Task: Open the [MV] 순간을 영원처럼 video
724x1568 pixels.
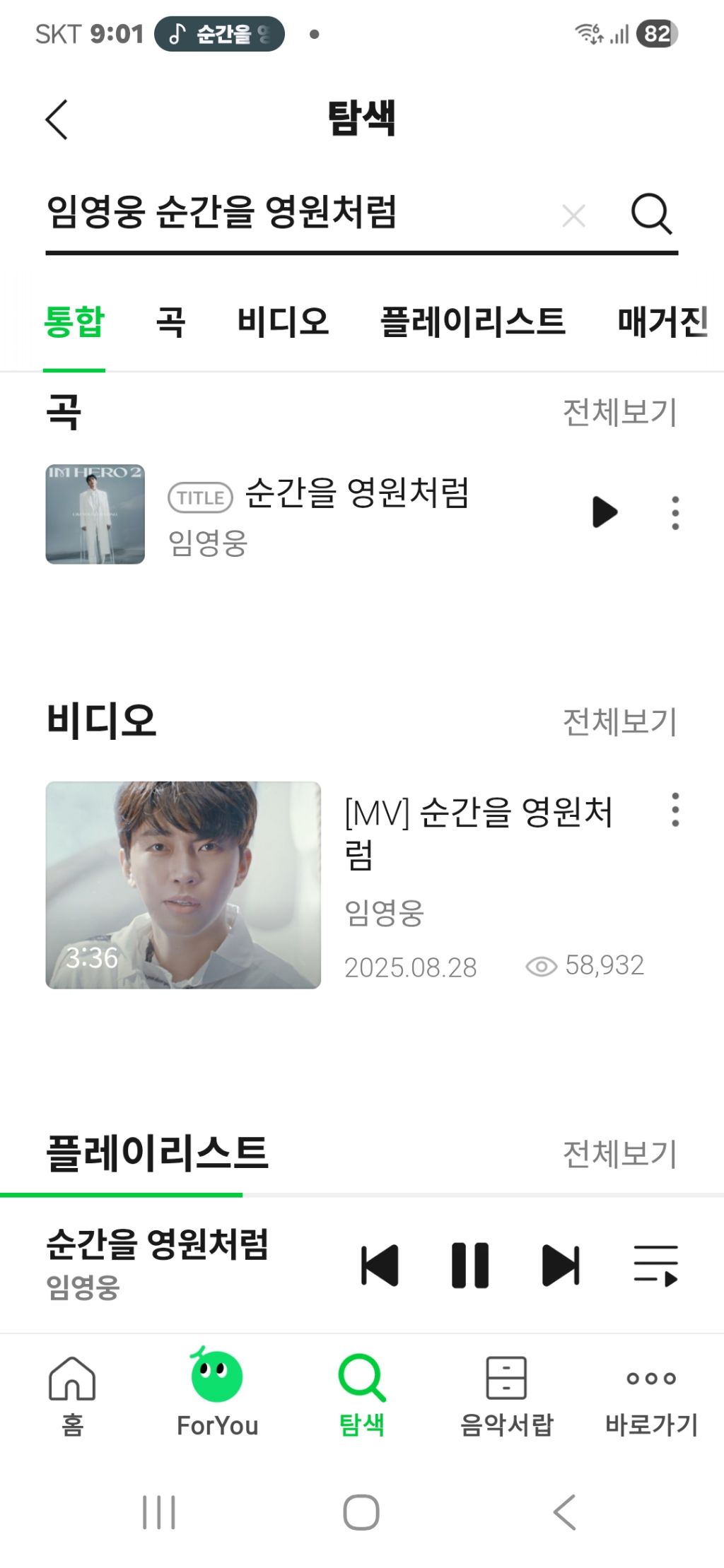Action: (x=184, y=885)
